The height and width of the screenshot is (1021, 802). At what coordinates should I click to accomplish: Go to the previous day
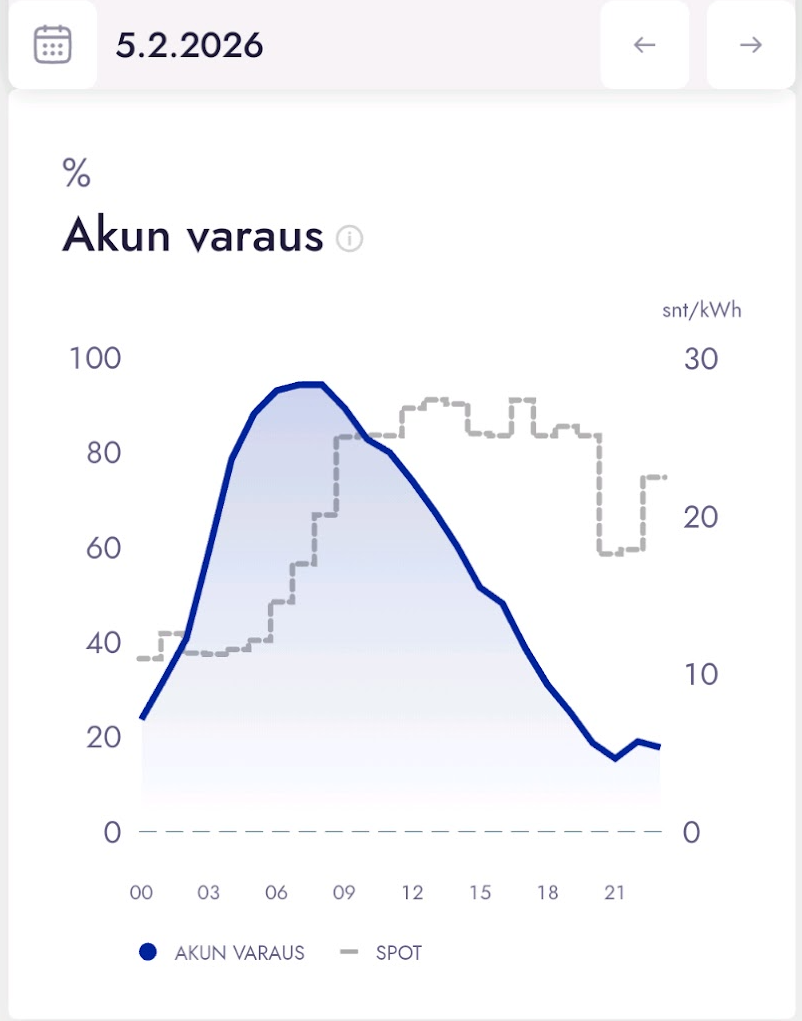(645, 45)
